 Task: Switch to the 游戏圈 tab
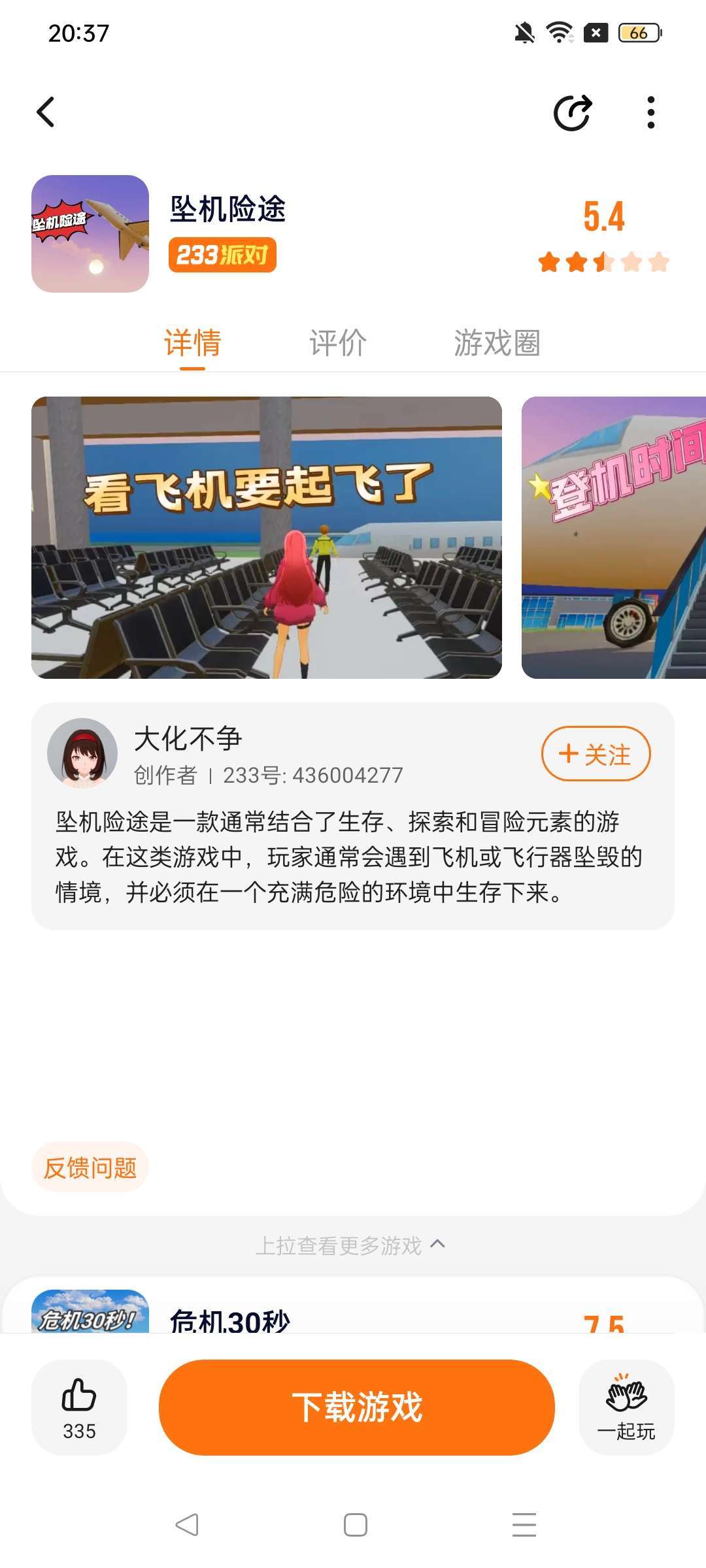point(497,343)
